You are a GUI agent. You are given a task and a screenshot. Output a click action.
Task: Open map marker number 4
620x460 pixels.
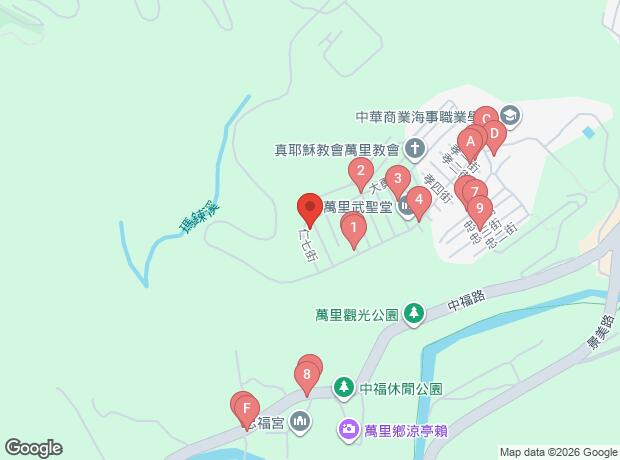[419, 202]
